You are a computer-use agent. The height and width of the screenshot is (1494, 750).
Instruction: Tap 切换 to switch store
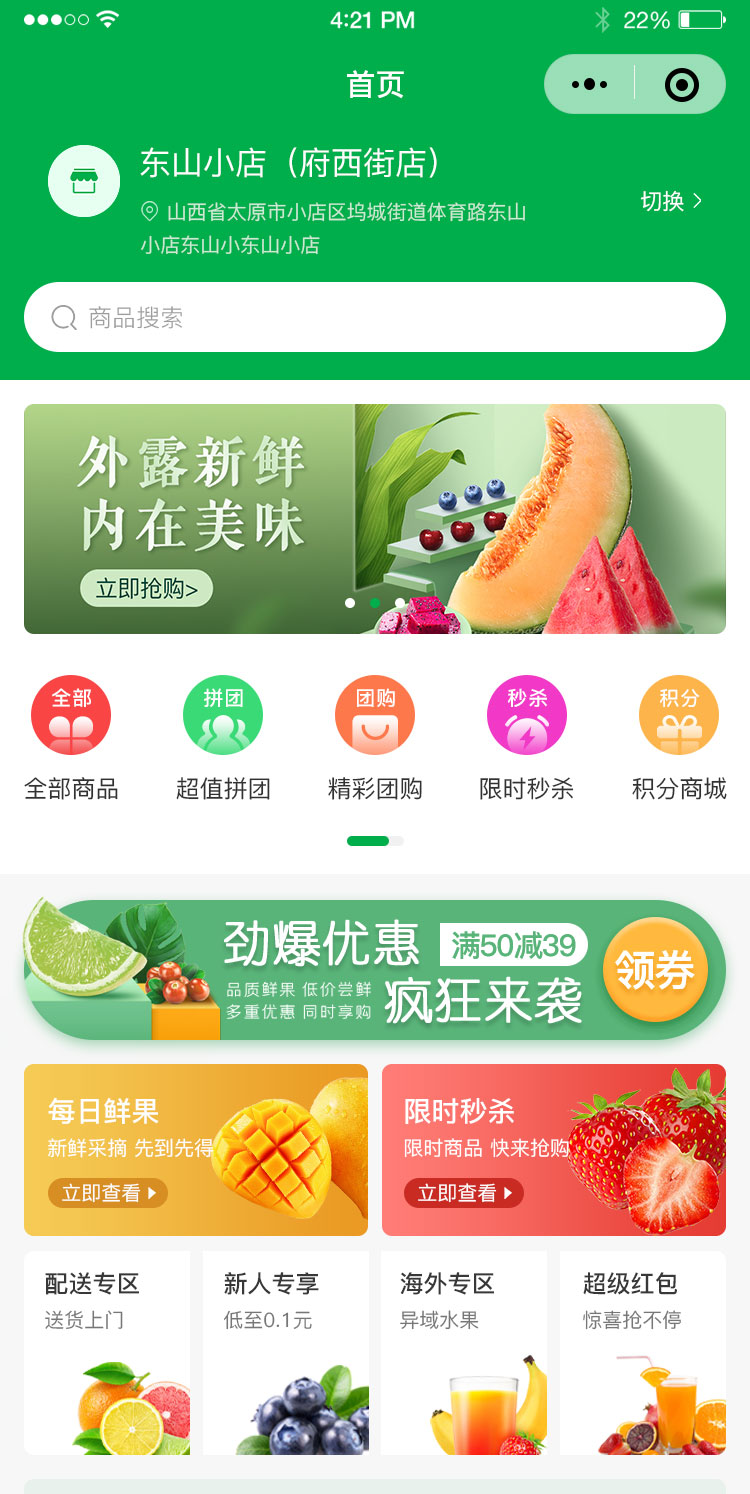pos(671,201)
